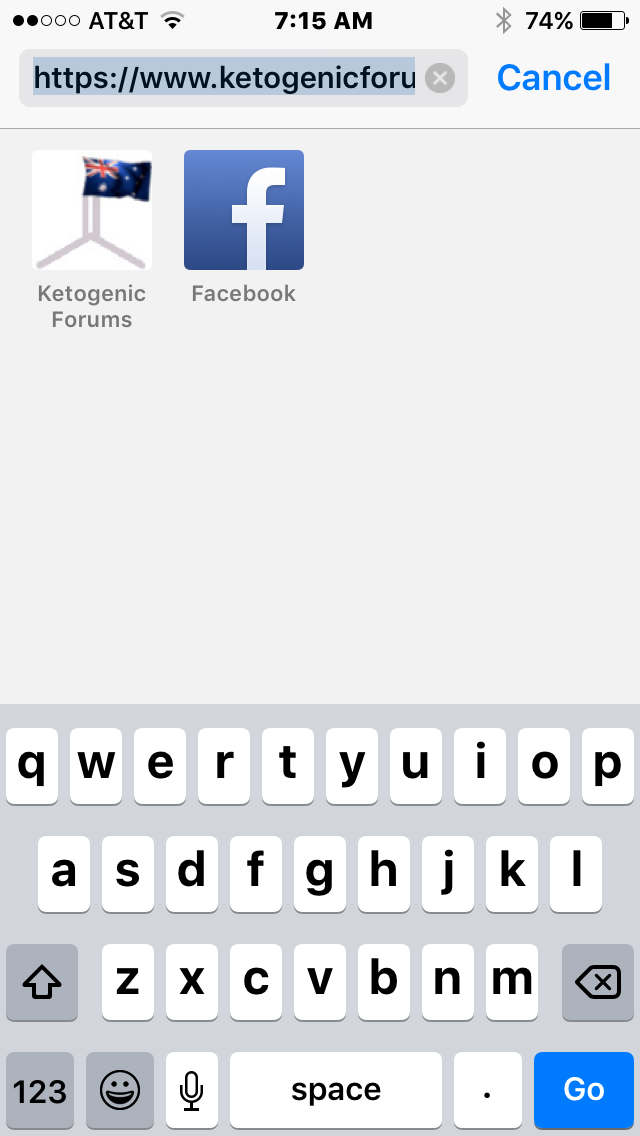The width and height of the screenshot is (640, 1136).
Task: Clear the URL with the X button
Action: (x=439, y=78)
